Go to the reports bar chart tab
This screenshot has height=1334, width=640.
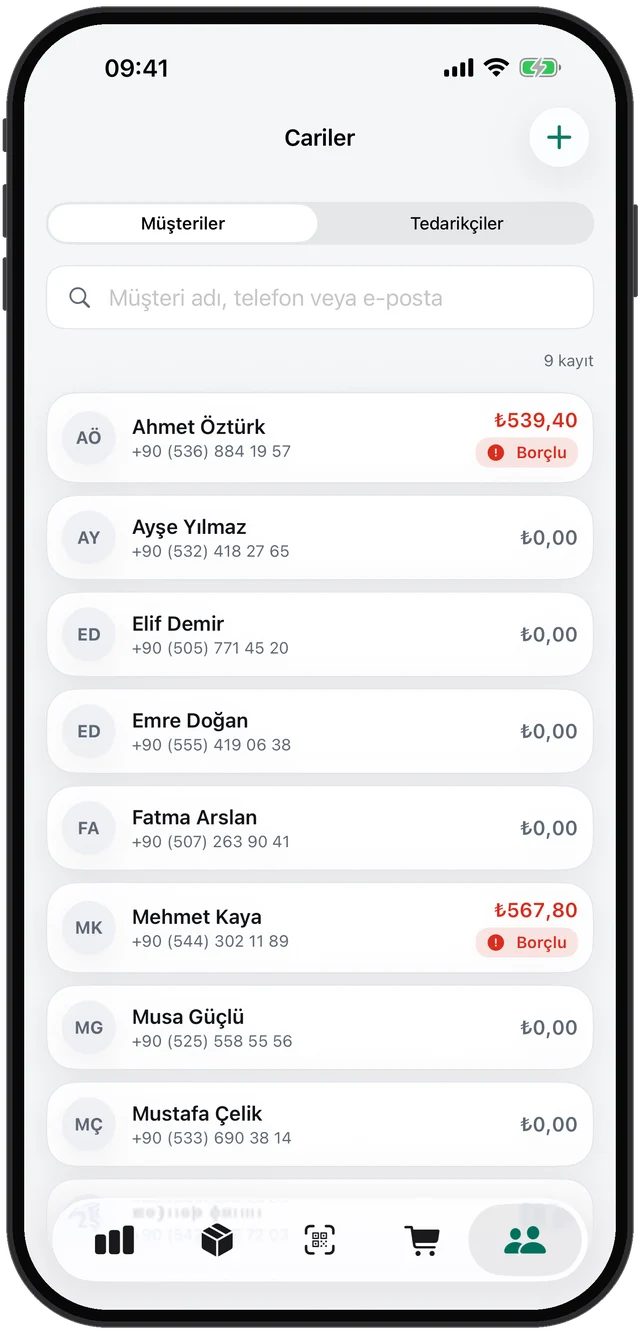click(x=114, y=1241)
